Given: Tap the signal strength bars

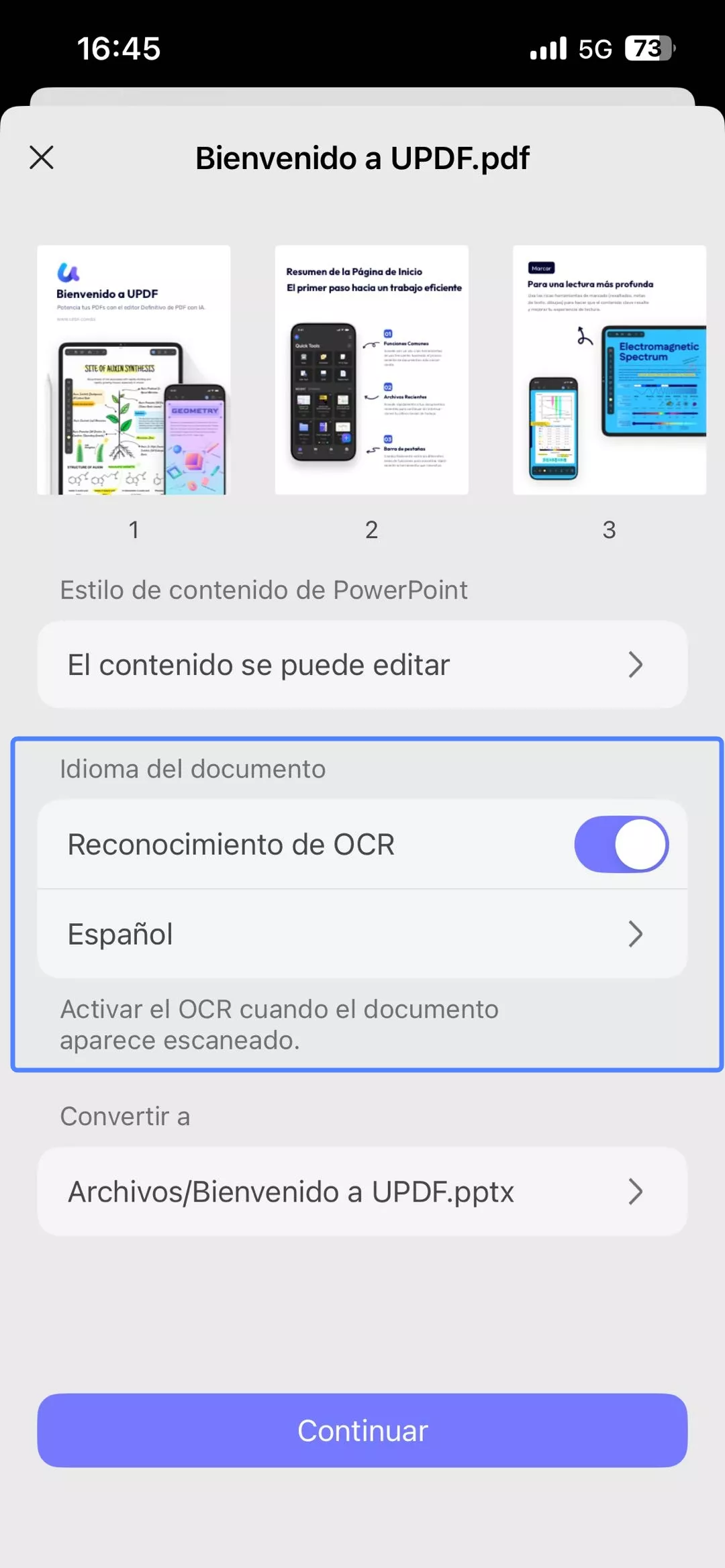Looking at the screenshot, I should (549, 48).
